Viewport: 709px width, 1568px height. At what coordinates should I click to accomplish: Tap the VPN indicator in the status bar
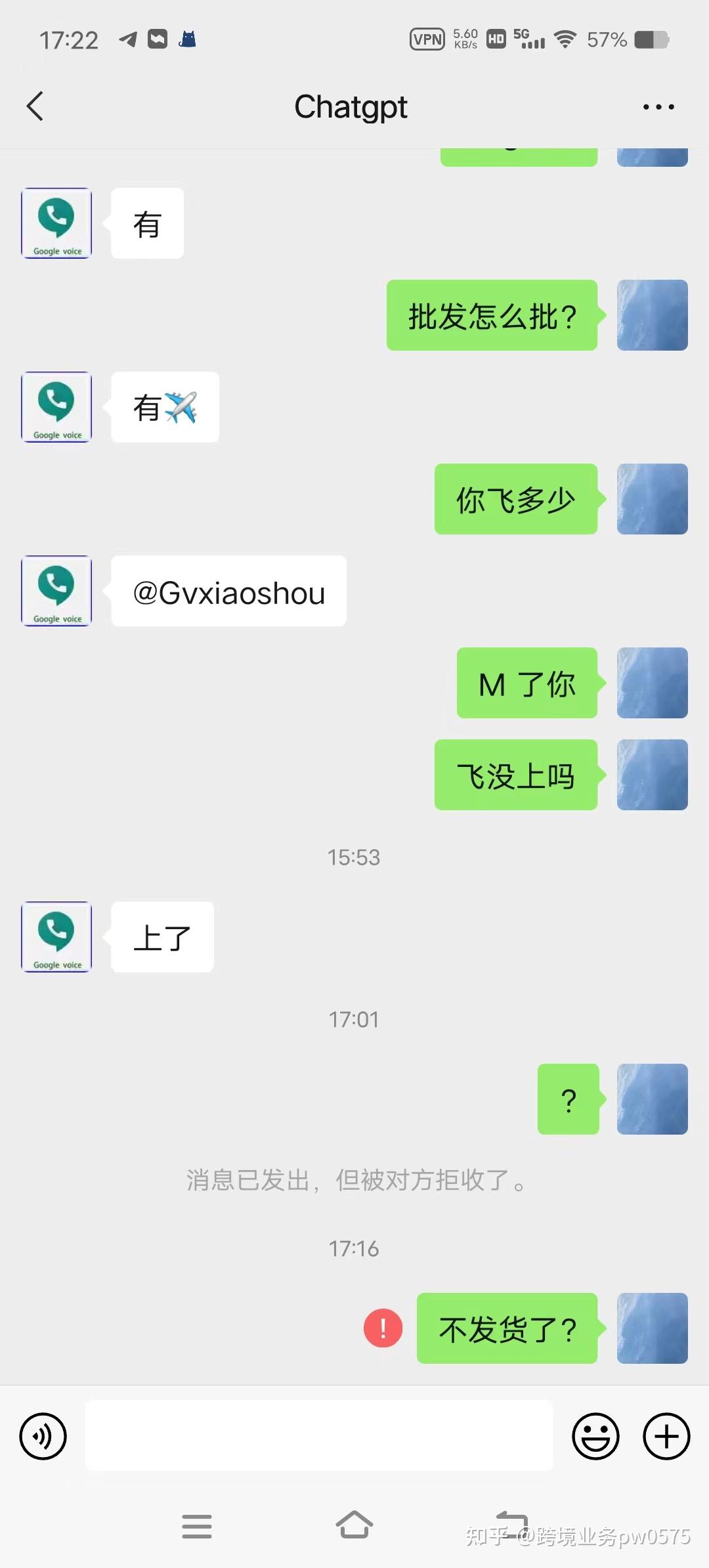pyautogui.click(x=426, y=39)
